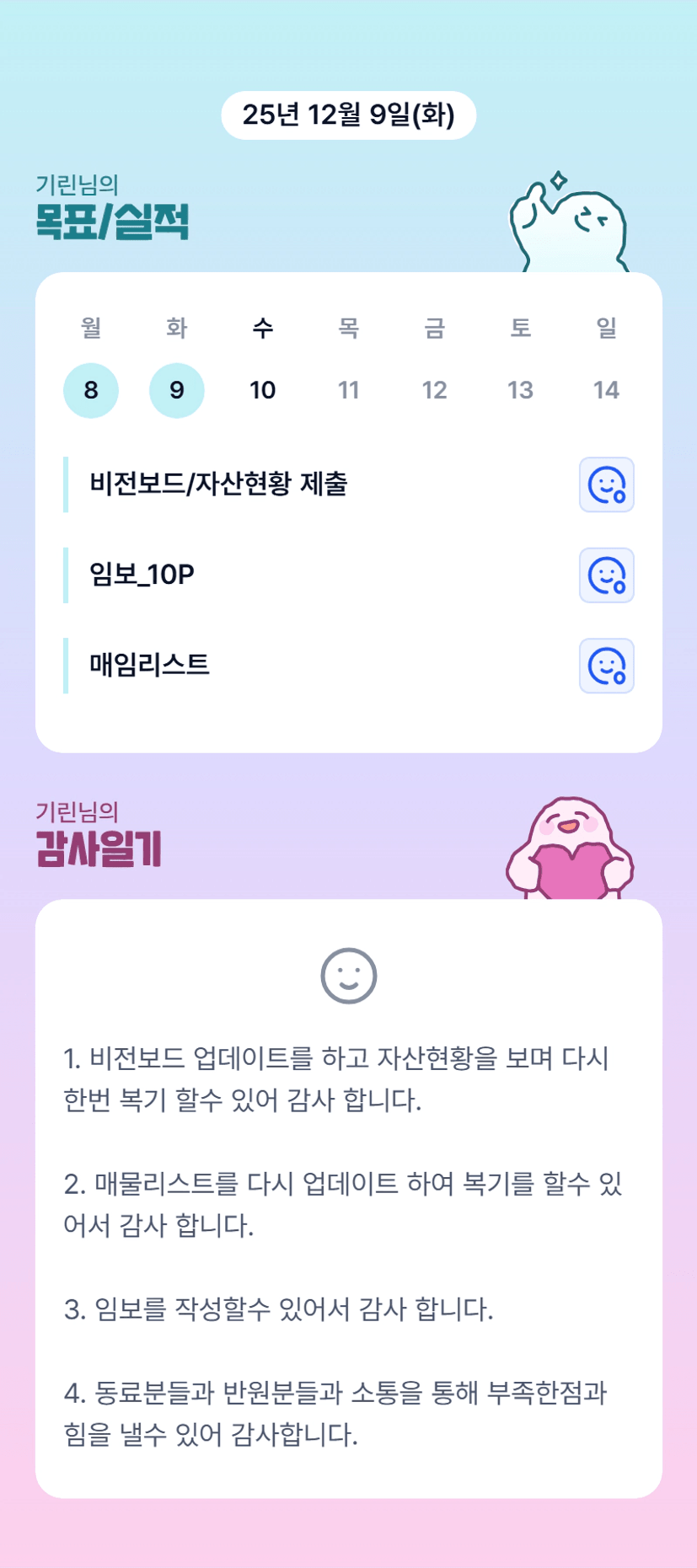
Task: Select Sunday the 14th in the week calendar
Action: coord(607,390)
